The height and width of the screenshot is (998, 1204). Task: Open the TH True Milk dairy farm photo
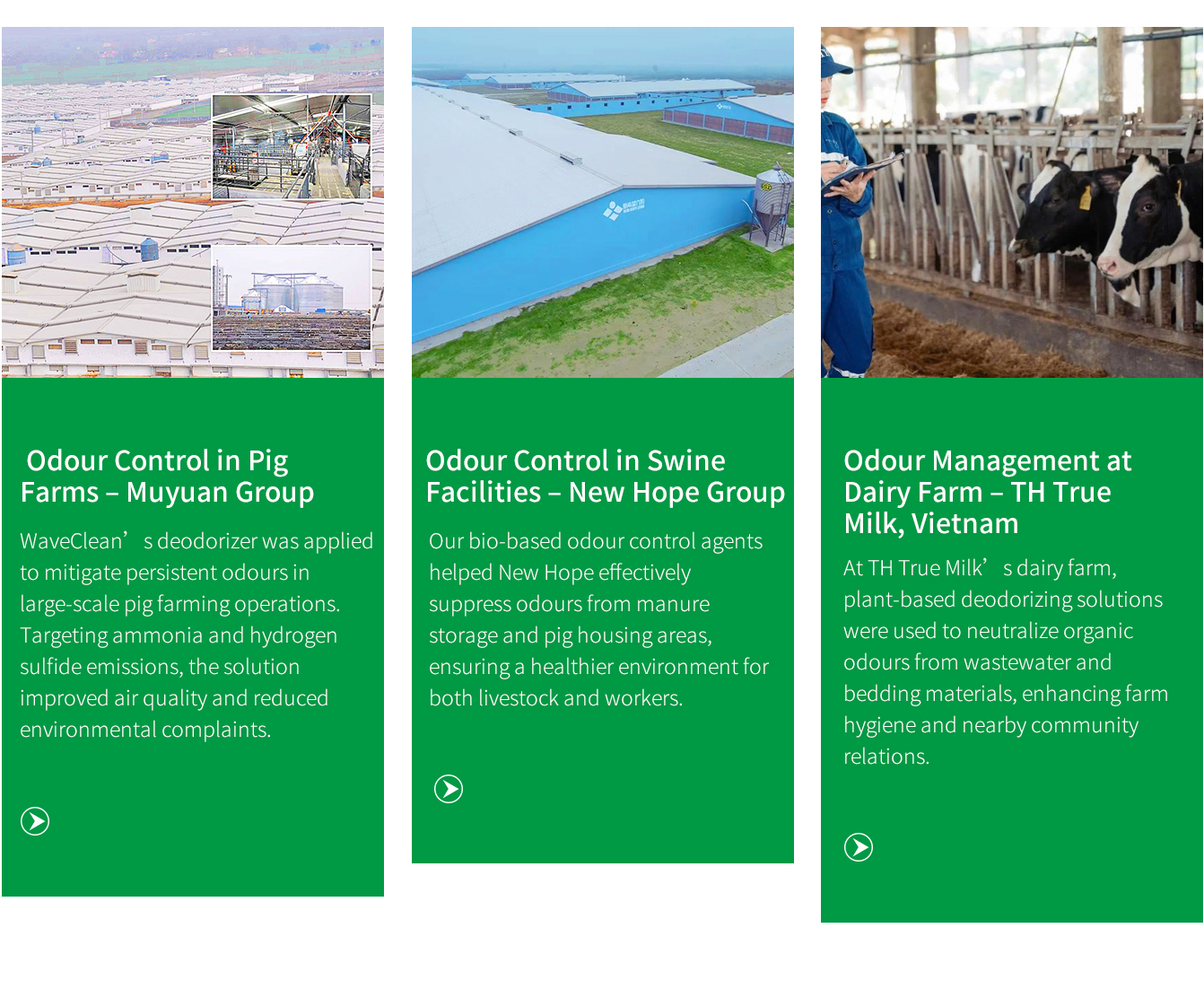(x=1012, y=203)
